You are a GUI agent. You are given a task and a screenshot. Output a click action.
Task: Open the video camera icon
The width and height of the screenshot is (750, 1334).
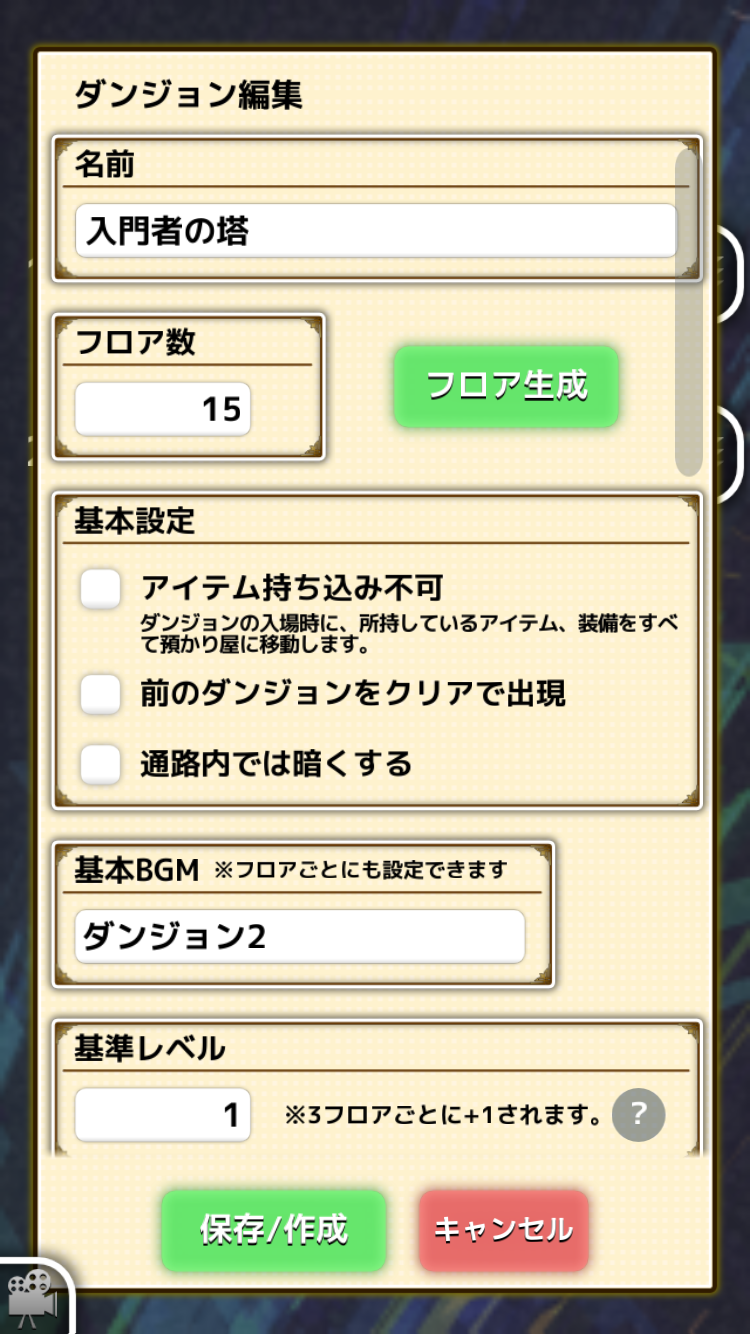pos(32,1298)
